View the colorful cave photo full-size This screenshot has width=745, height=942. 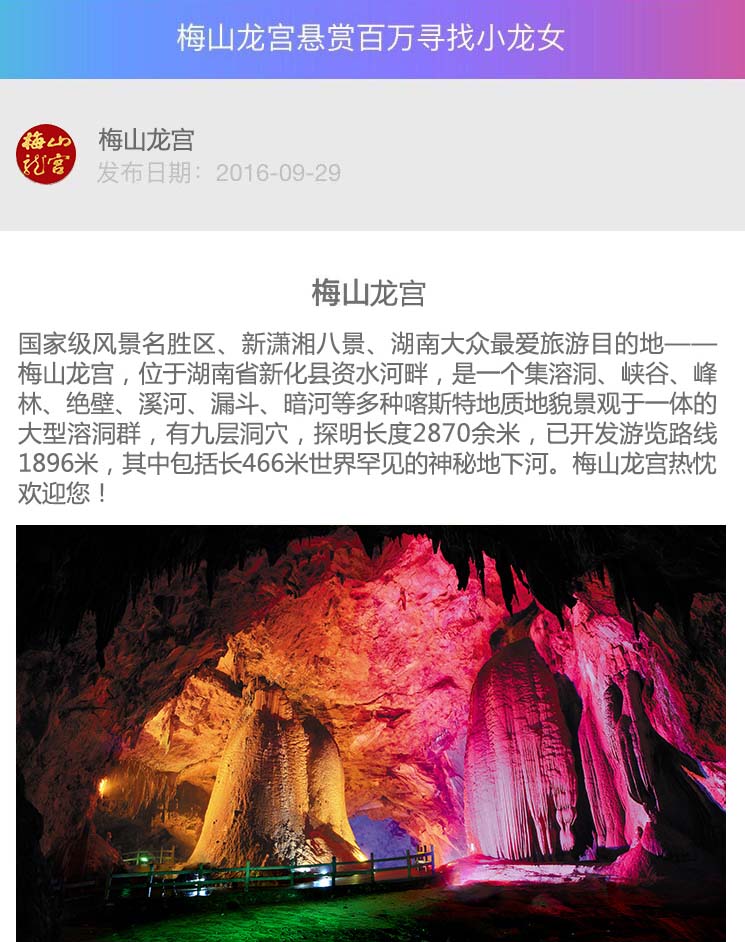pyautogui.click(x=371, y=732)
